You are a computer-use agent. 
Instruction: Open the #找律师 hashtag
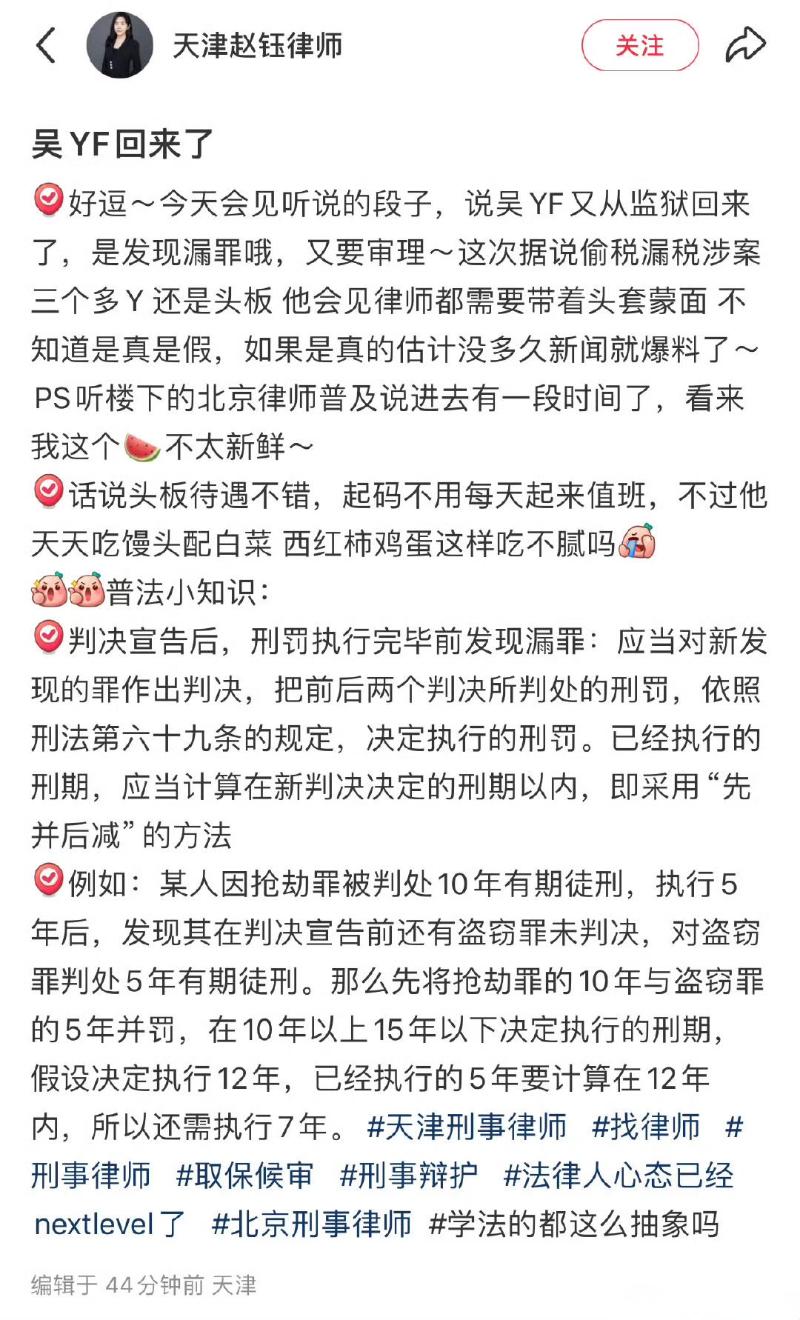645,1126
